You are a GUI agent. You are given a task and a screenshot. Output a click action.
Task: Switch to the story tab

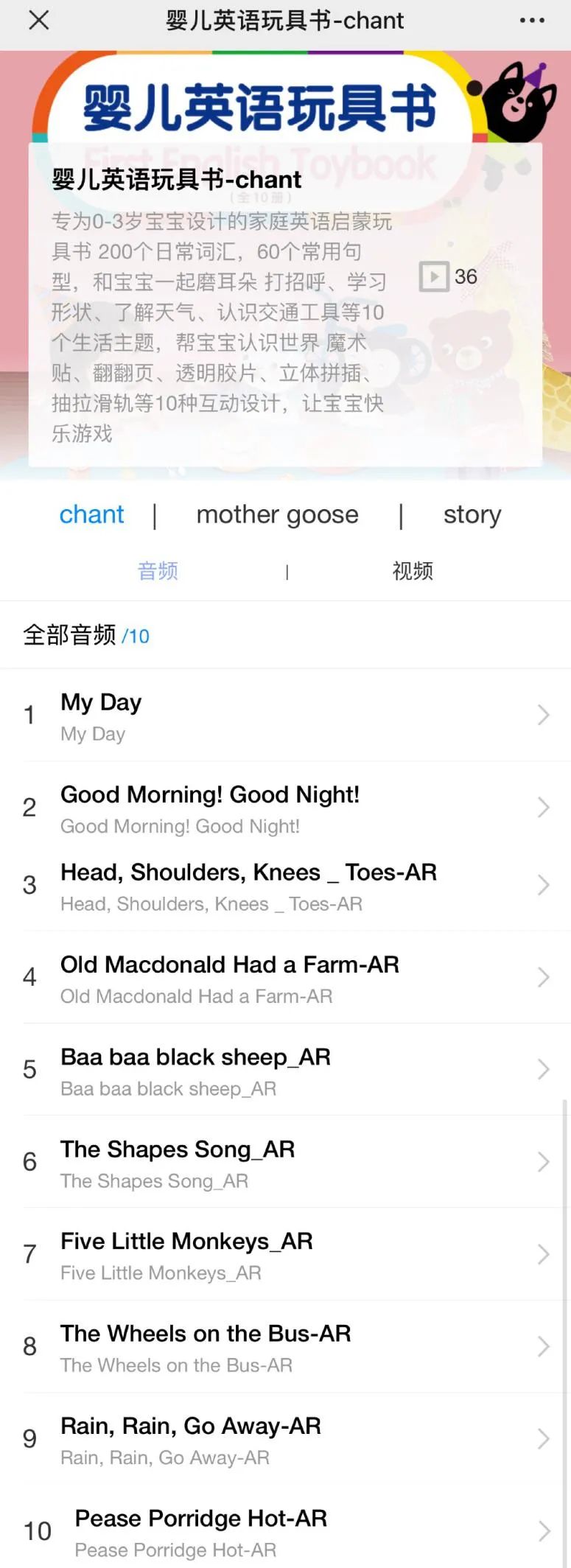point(472,514)
